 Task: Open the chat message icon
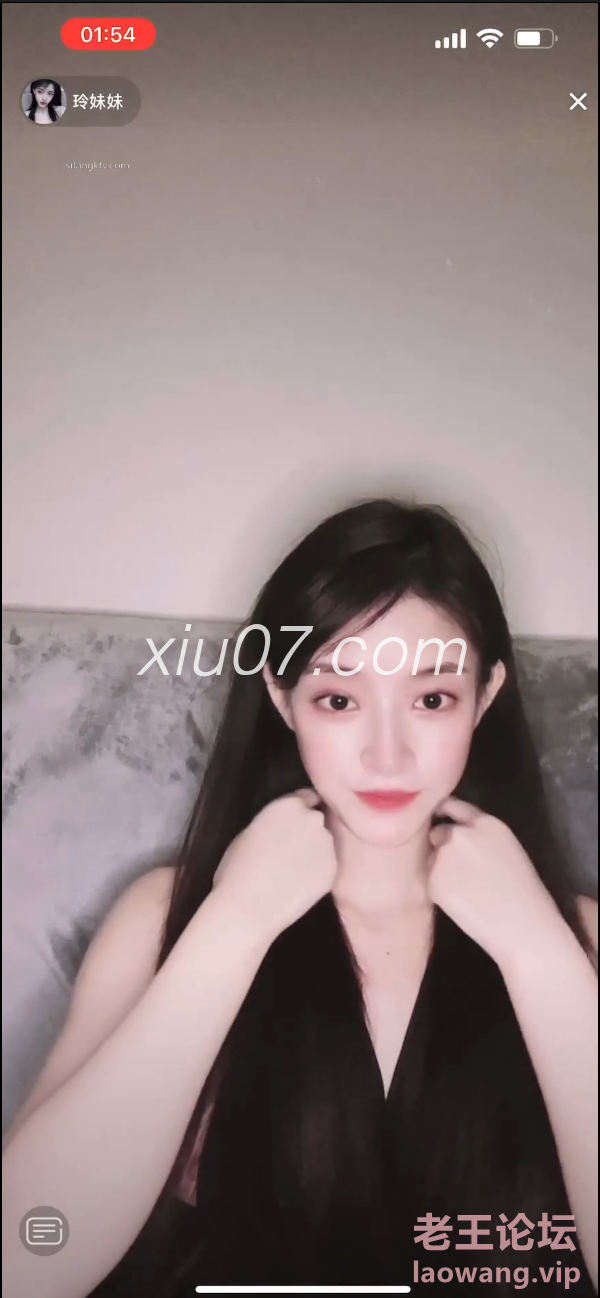coord(44,1231)
